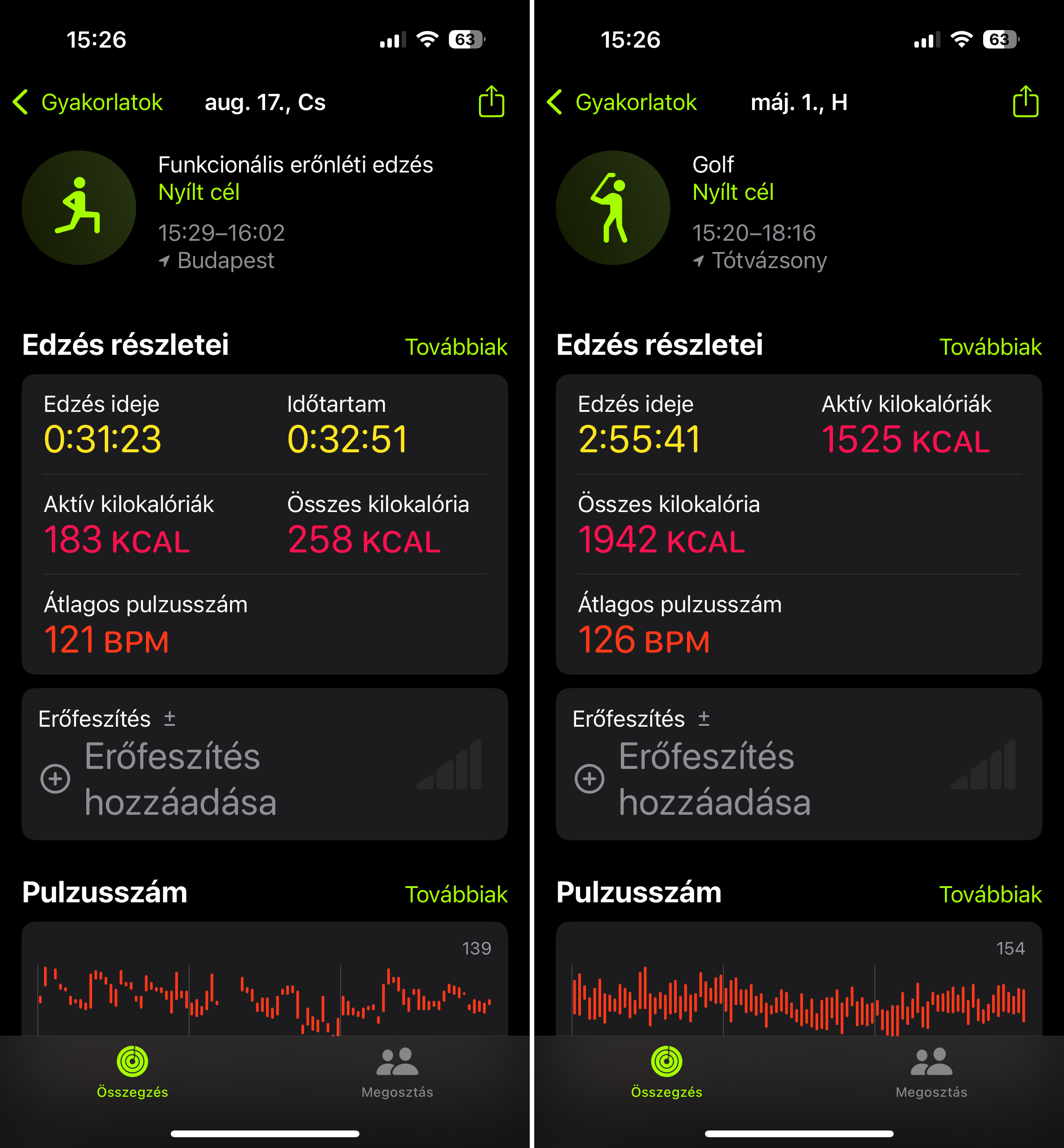This screenshot has width=1064, height=1148.
Task: Tap the location arrow next to Budapest
Action: 164,260
